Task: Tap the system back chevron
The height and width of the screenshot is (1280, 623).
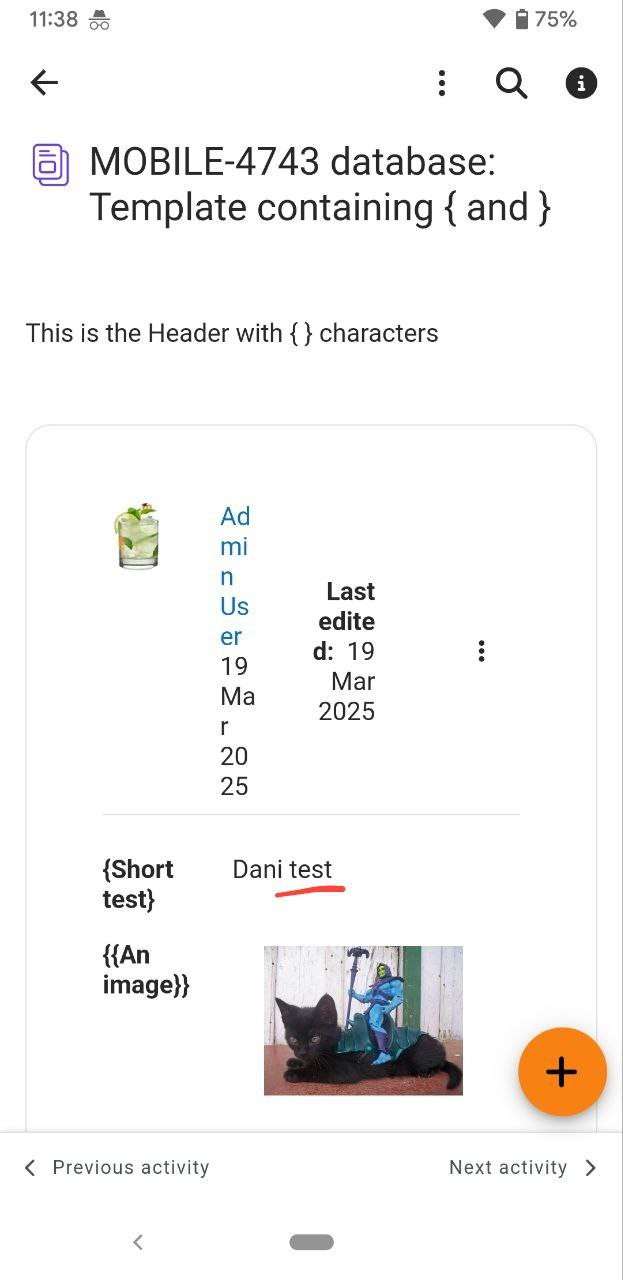Action: (138, 1242)
